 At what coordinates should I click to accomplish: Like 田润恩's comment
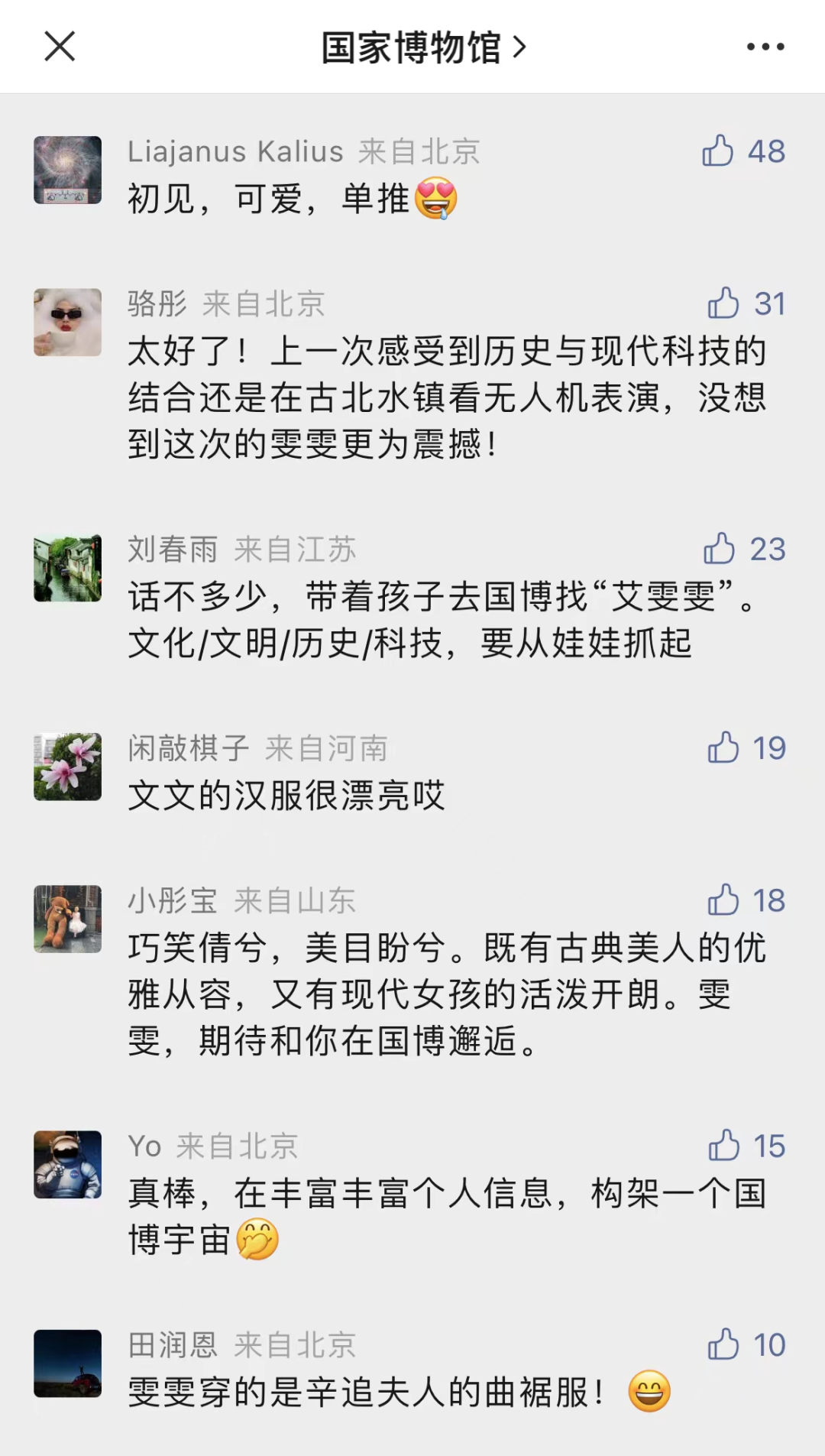(x=723, y=1344)
